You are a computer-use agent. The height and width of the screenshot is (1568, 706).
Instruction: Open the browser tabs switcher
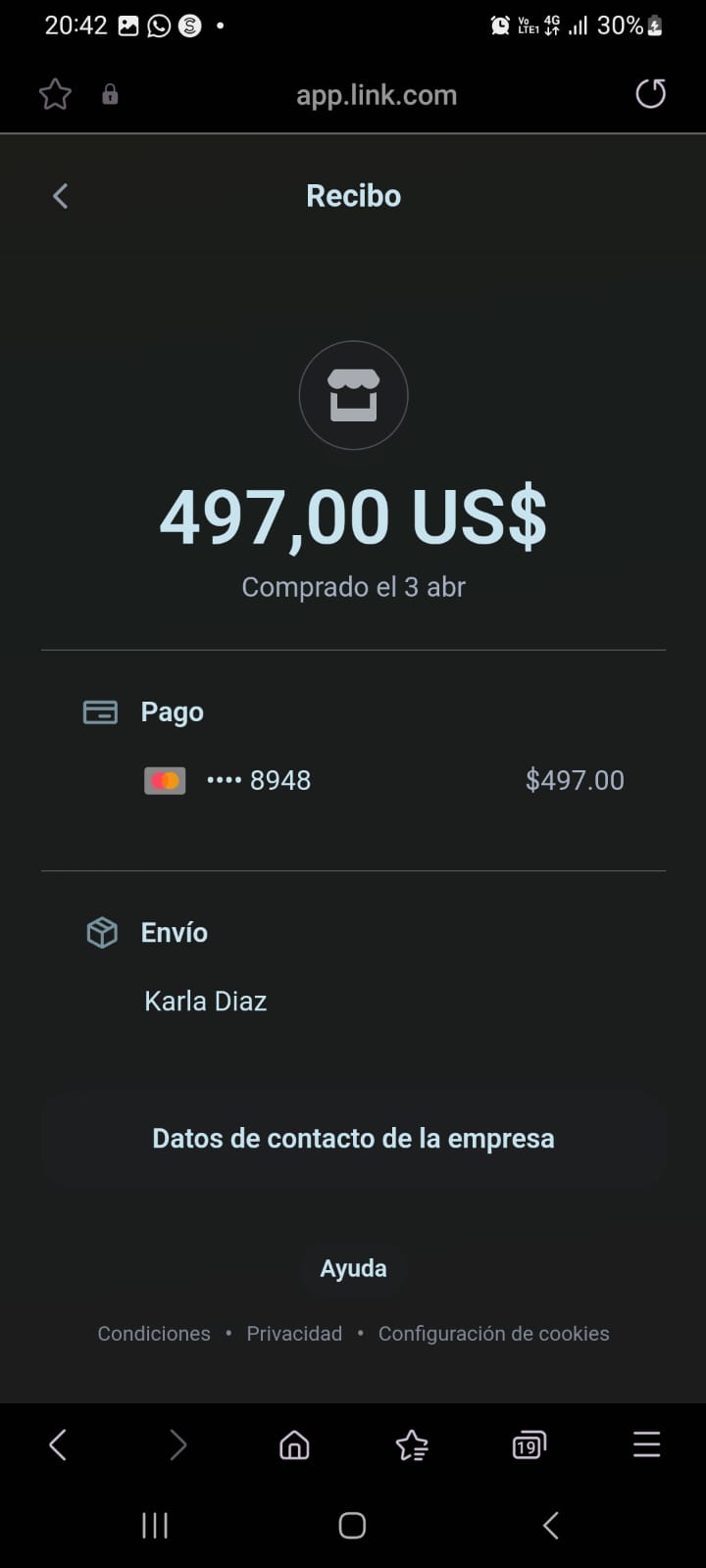(x=529, y=1445)
